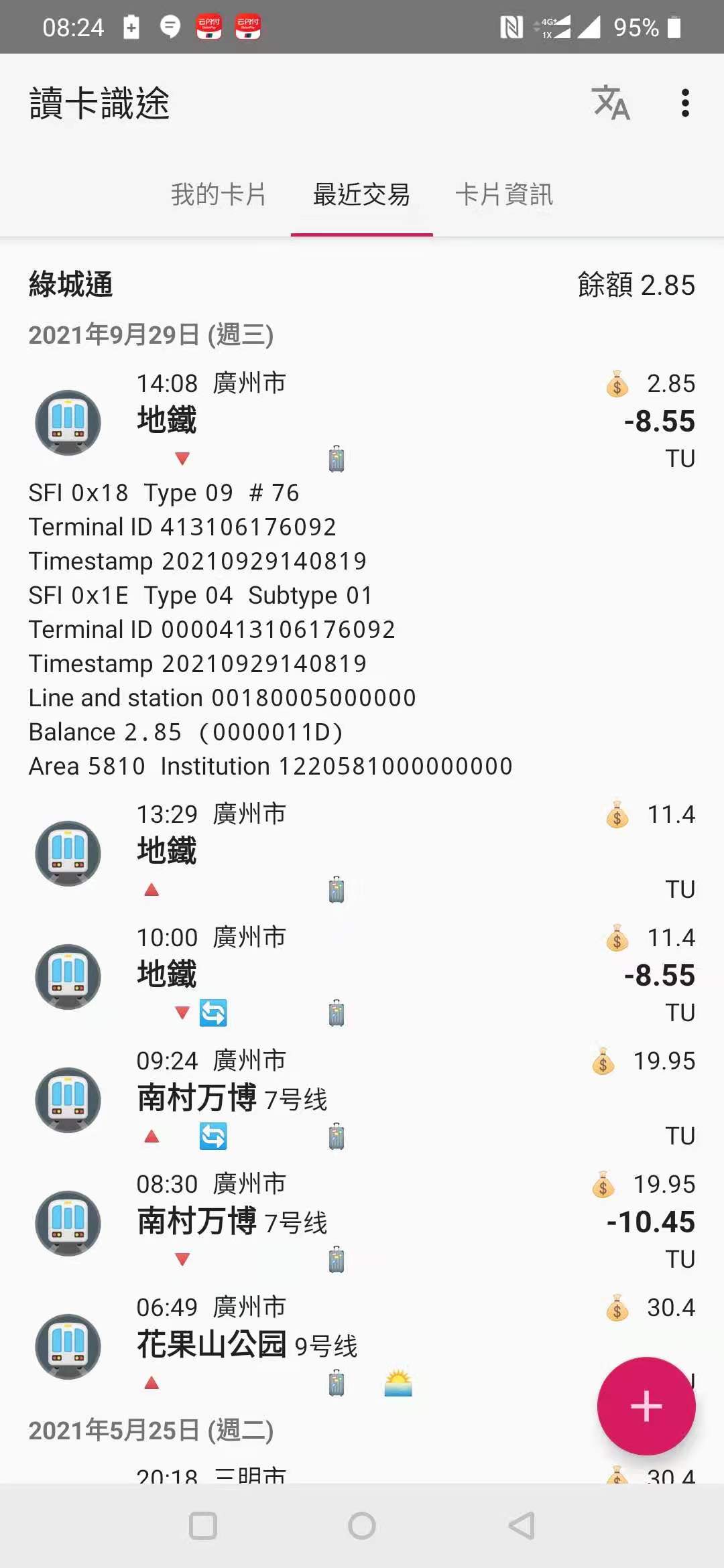Switch to the 卡片資訊 tab
This screenshot has height=1568, width=724.
pos(504,195)
